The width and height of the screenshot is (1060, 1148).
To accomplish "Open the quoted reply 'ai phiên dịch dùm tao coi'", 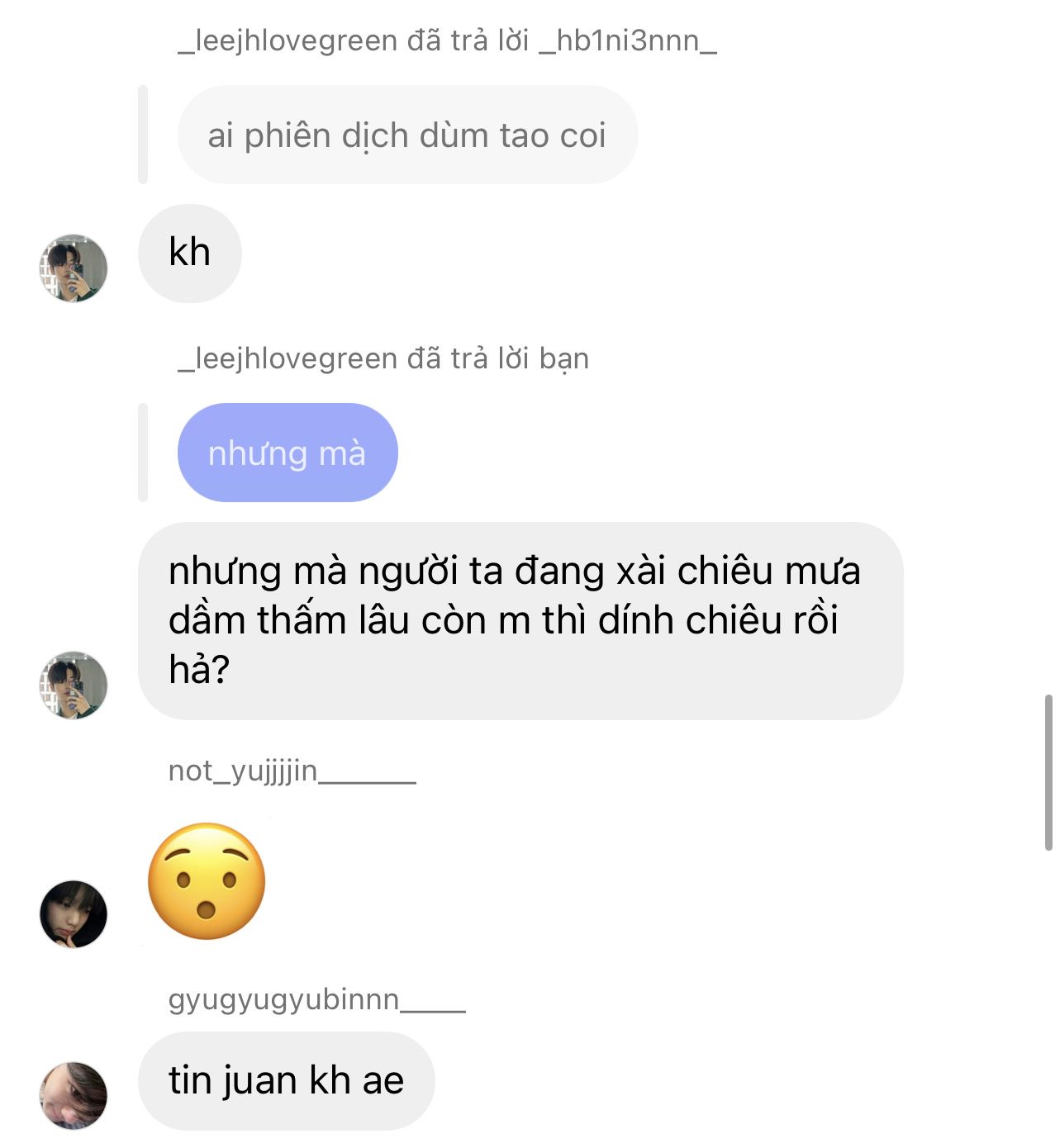I will 406,135.
